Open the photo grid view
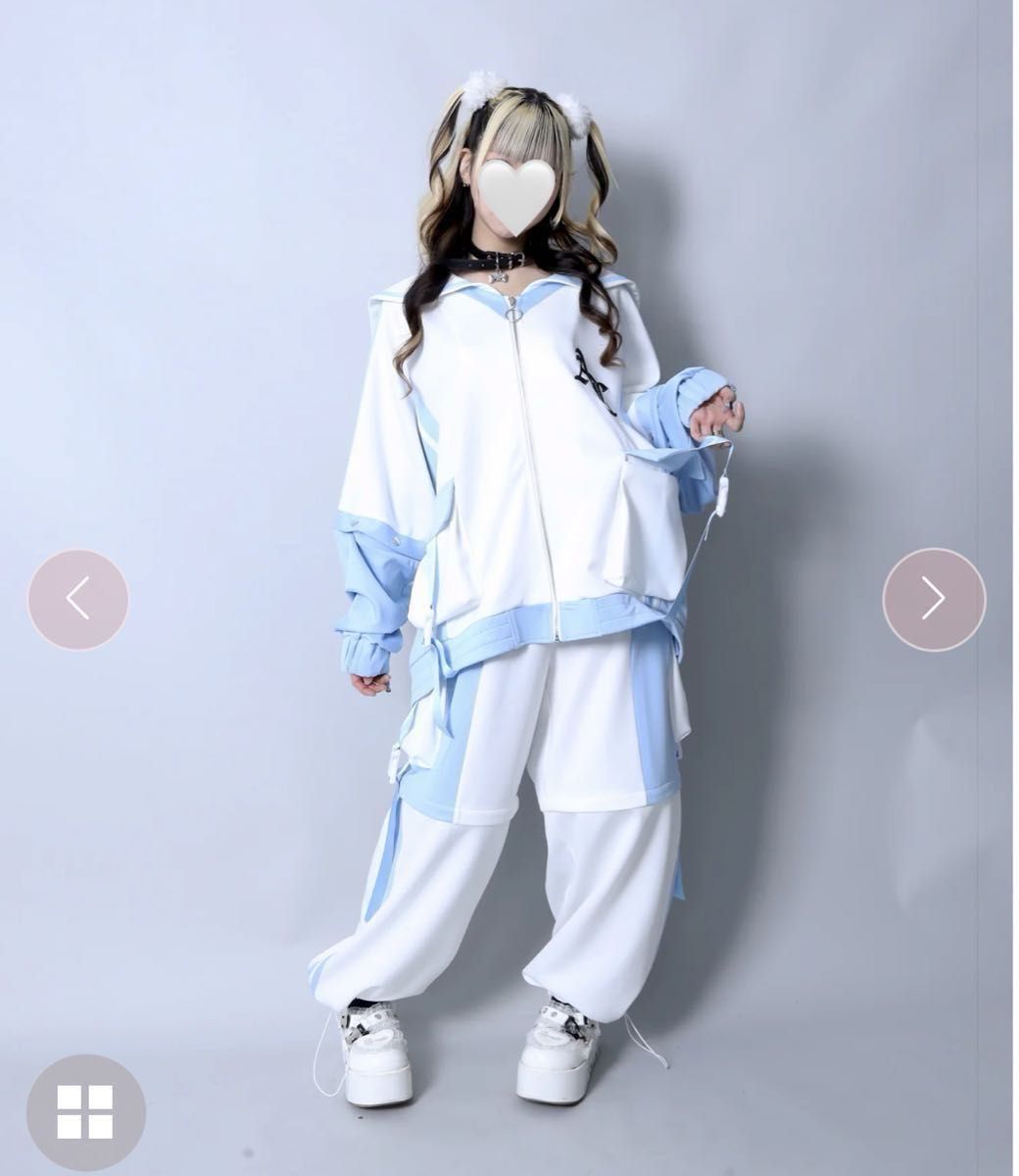The height and width of the screenshot is (1176, 1019). pos(85,1111)
